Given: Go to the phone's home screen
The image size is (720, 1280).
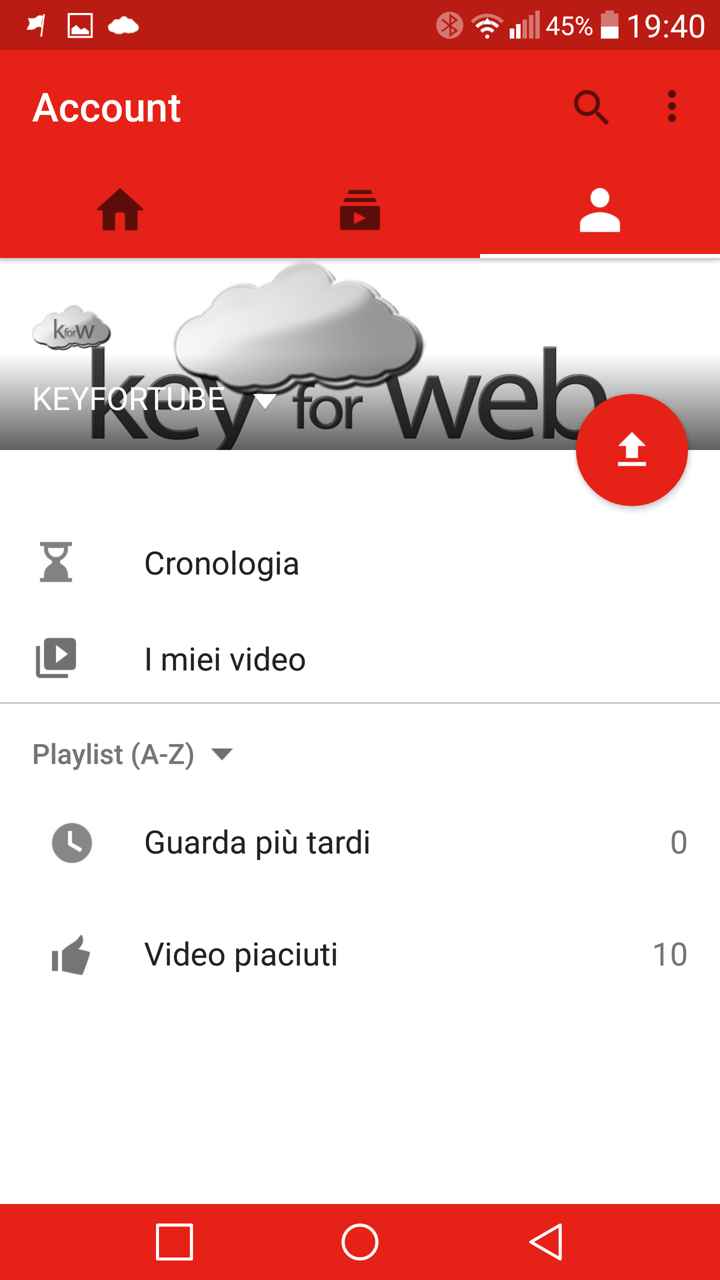Looking at the screenshot, I should click(360, 1242).
